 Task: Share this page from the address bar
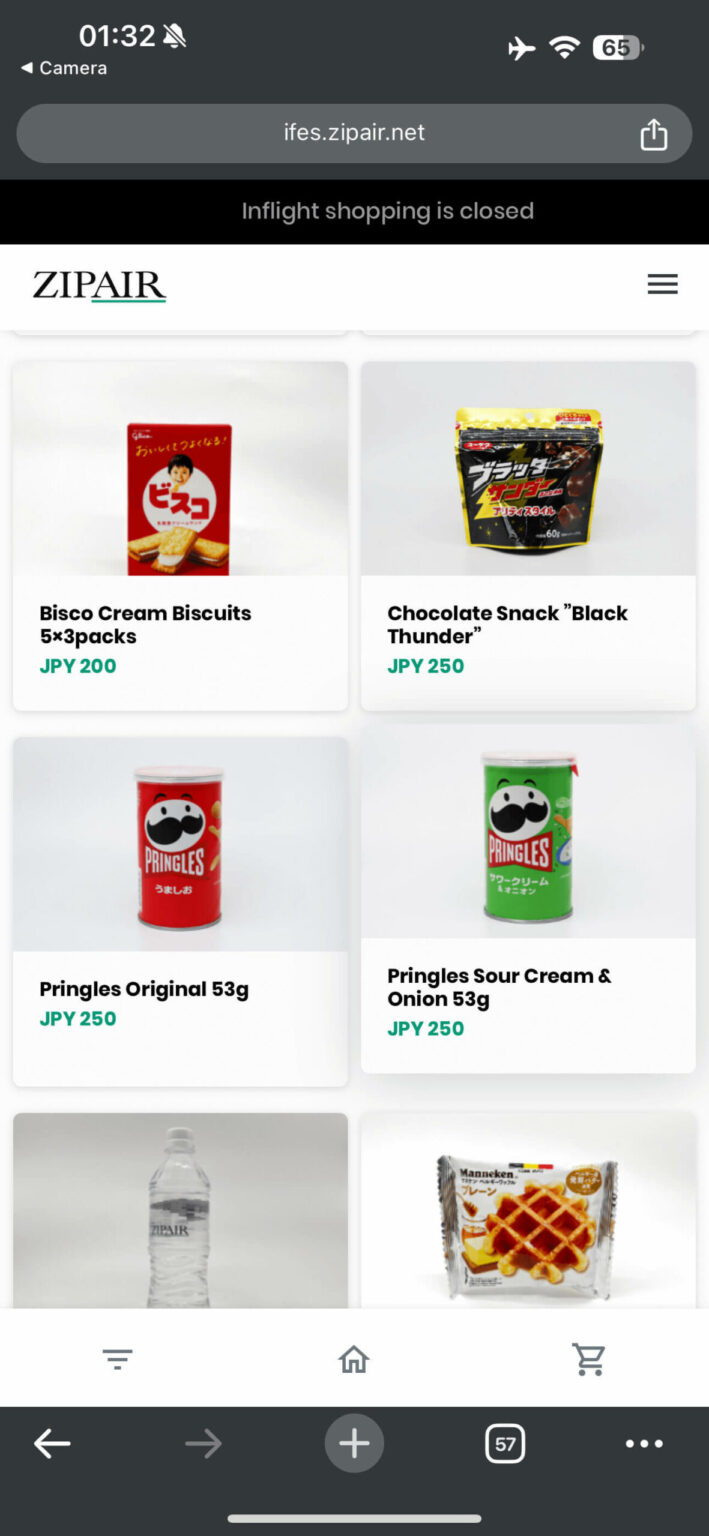click(x=653, y=133)
